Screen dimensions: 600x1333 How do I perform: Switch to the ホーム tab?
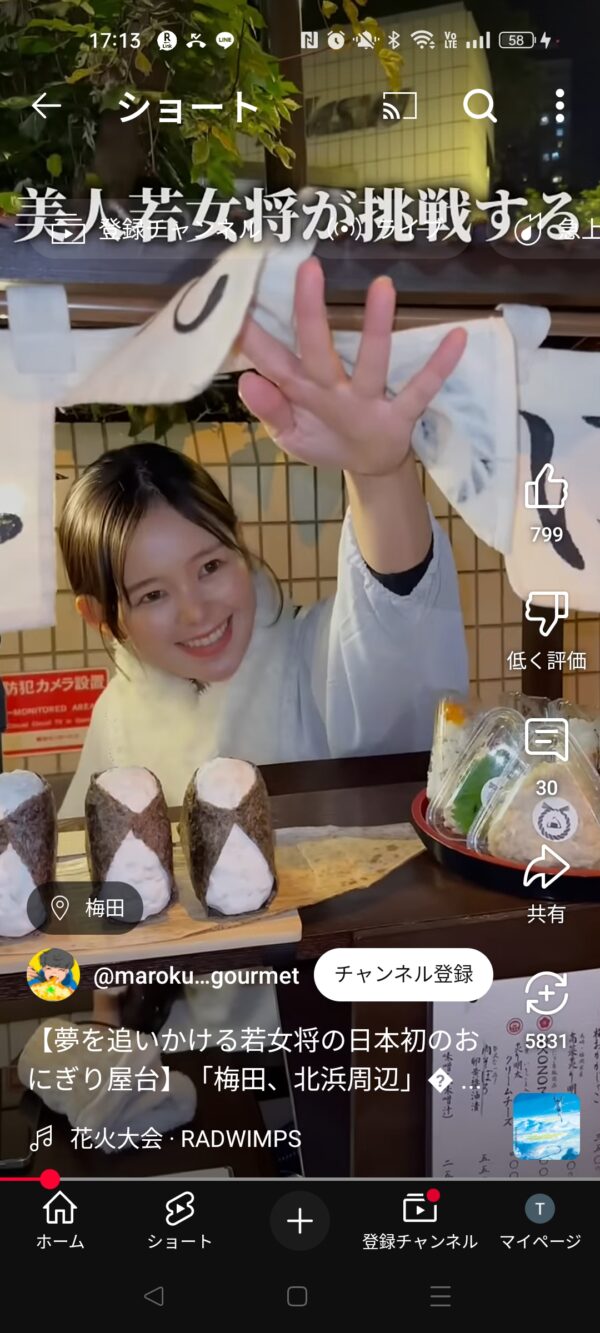click(60, 1220)
